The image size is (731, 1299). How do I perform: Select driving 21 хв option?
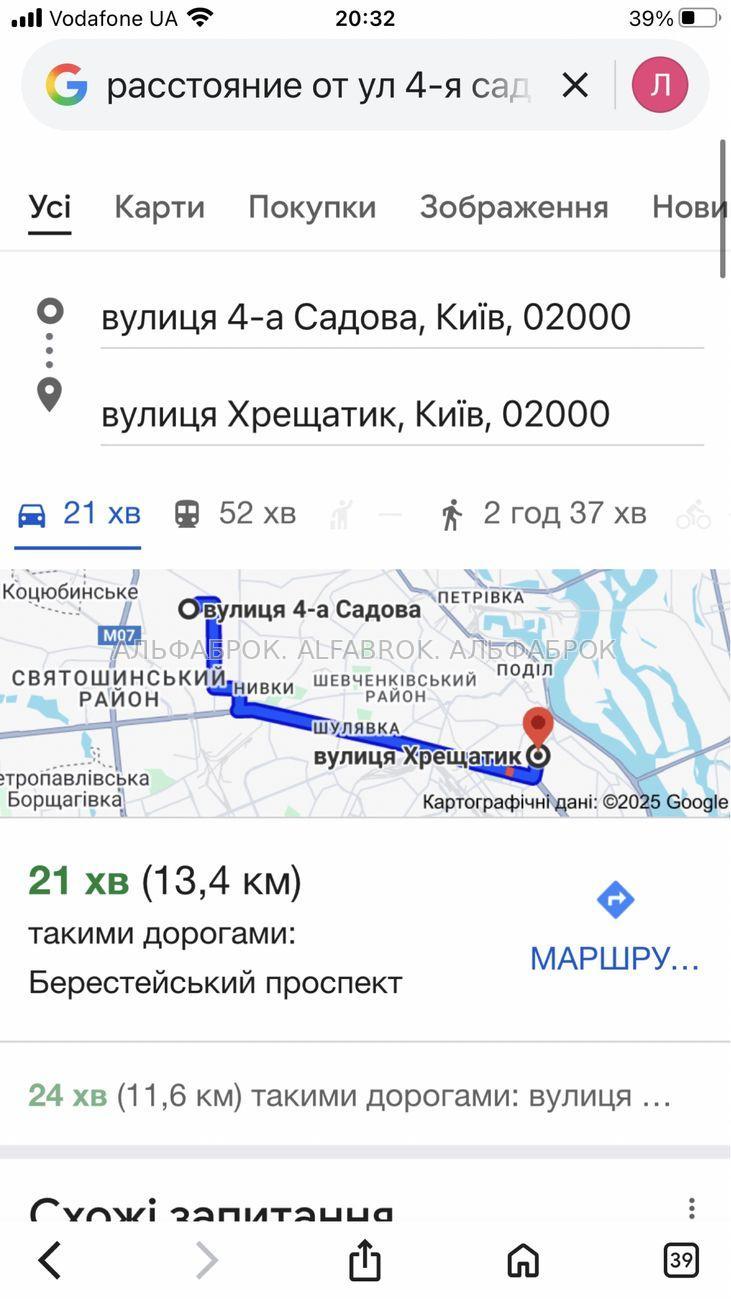click(79, 513)
